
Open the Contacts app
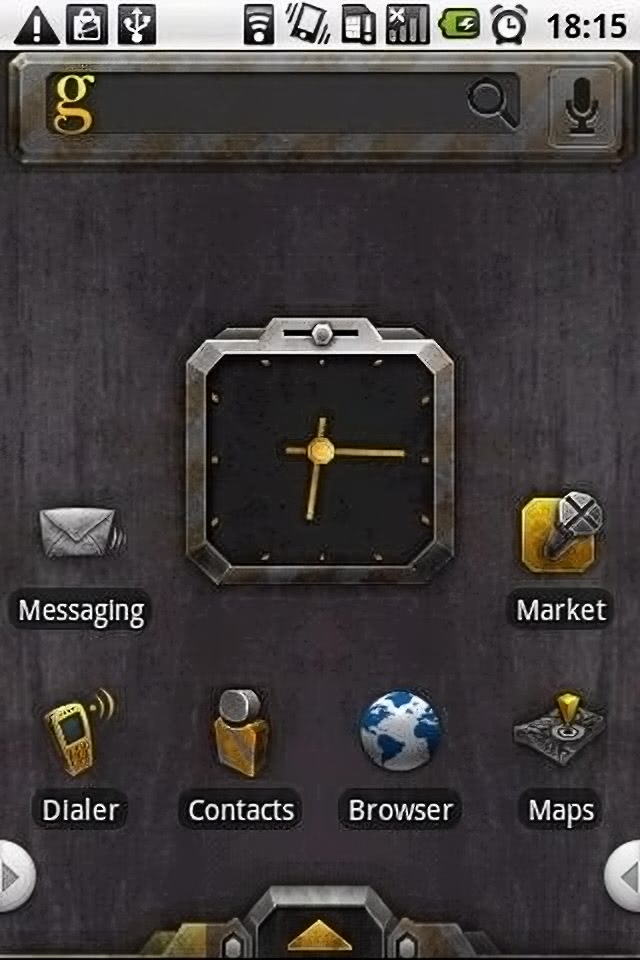[x=241, y=734]
